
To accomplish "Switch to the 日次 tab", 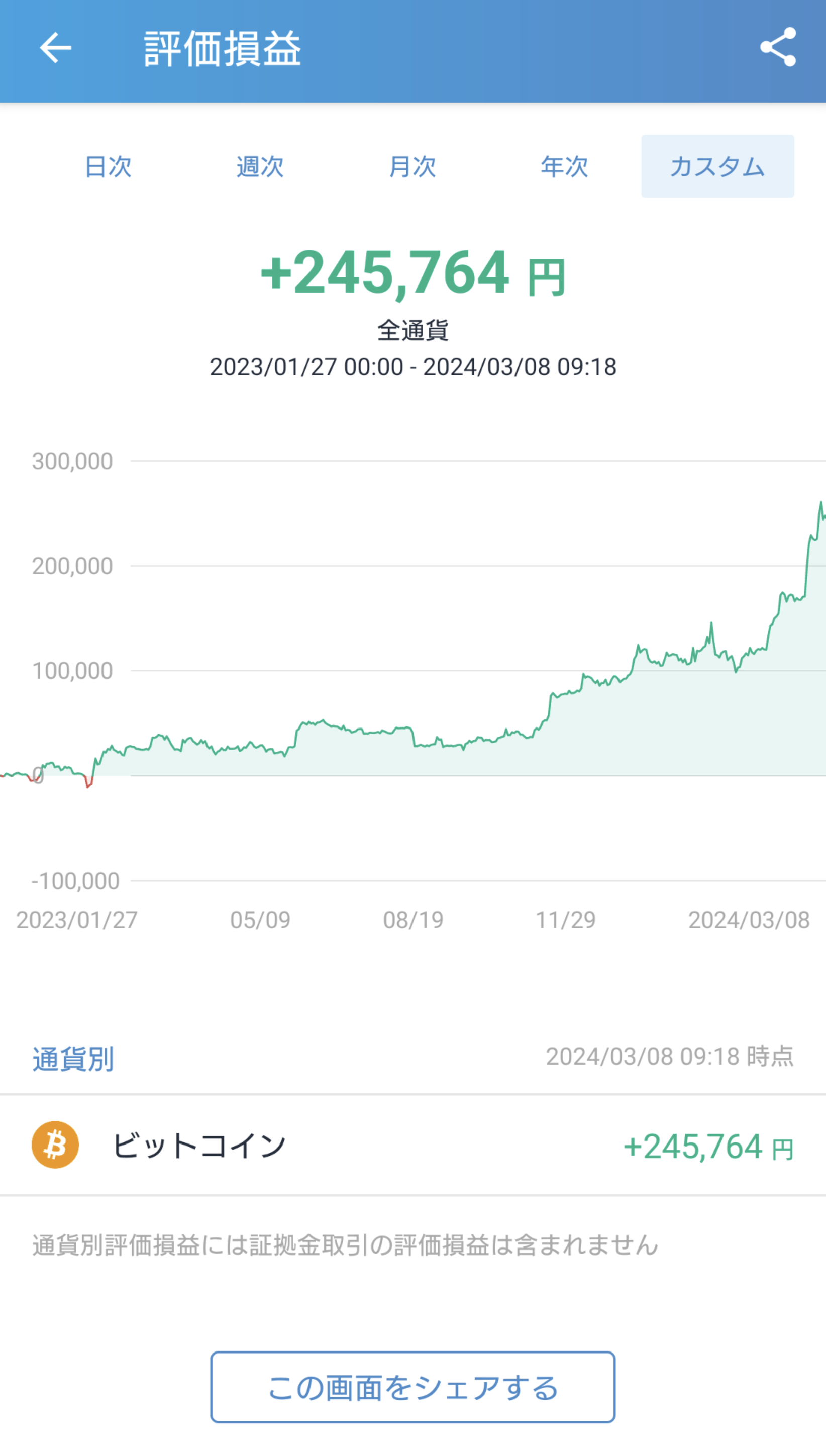I will (108, 167).
